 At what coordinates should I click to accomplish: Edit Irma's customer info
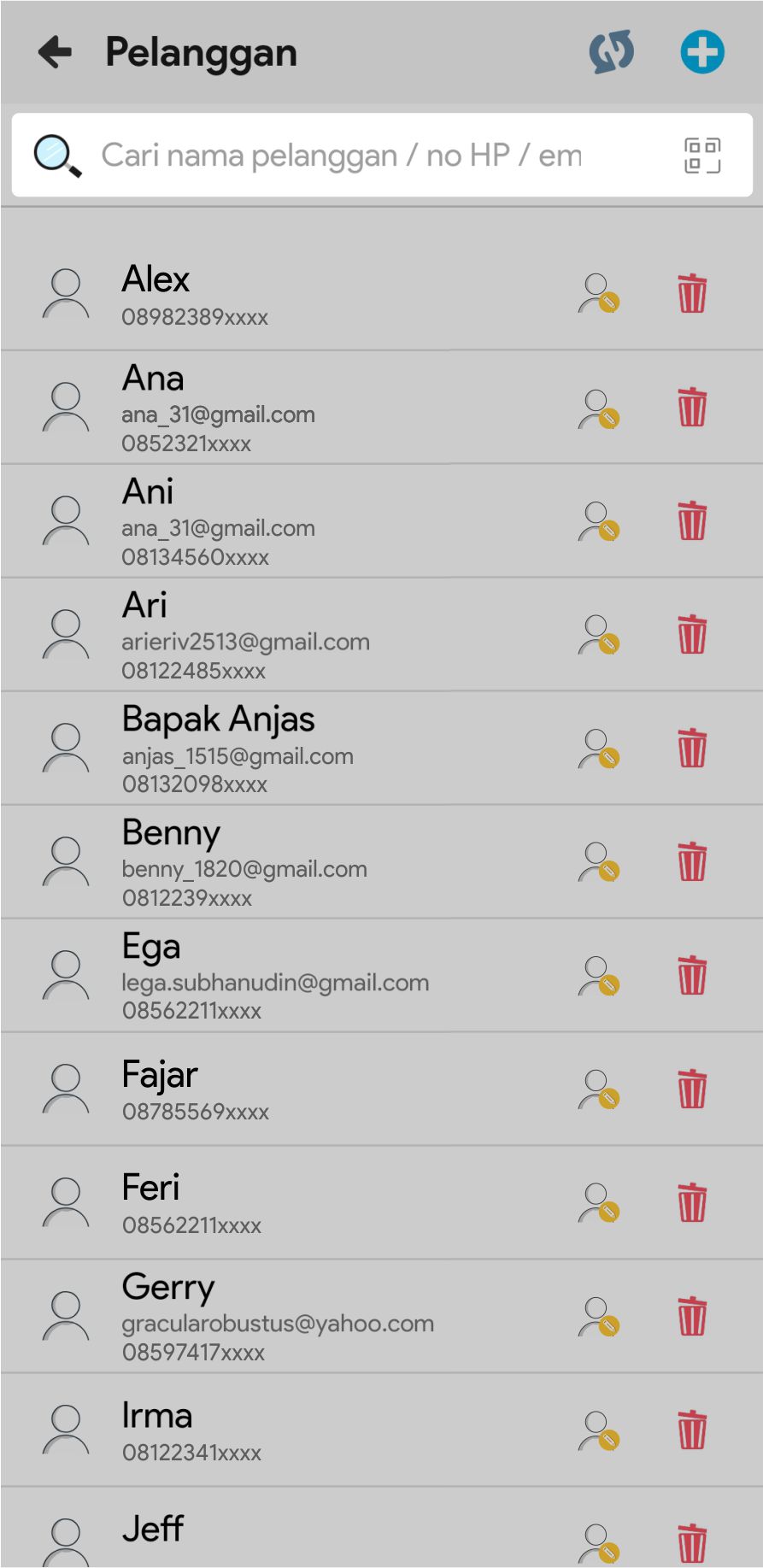599,1430
